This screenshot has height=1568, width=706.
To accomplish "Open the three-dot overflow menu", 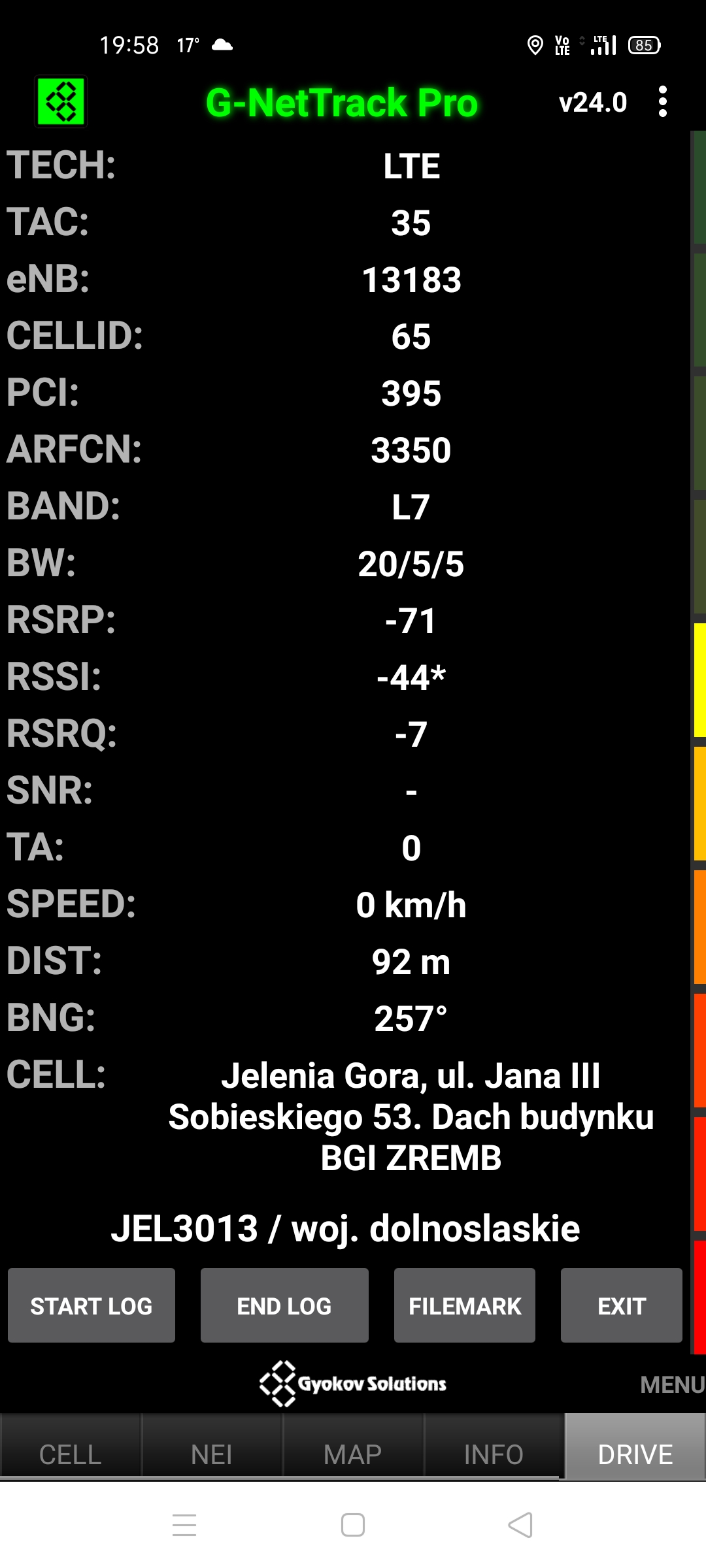I will click(663, 102).
